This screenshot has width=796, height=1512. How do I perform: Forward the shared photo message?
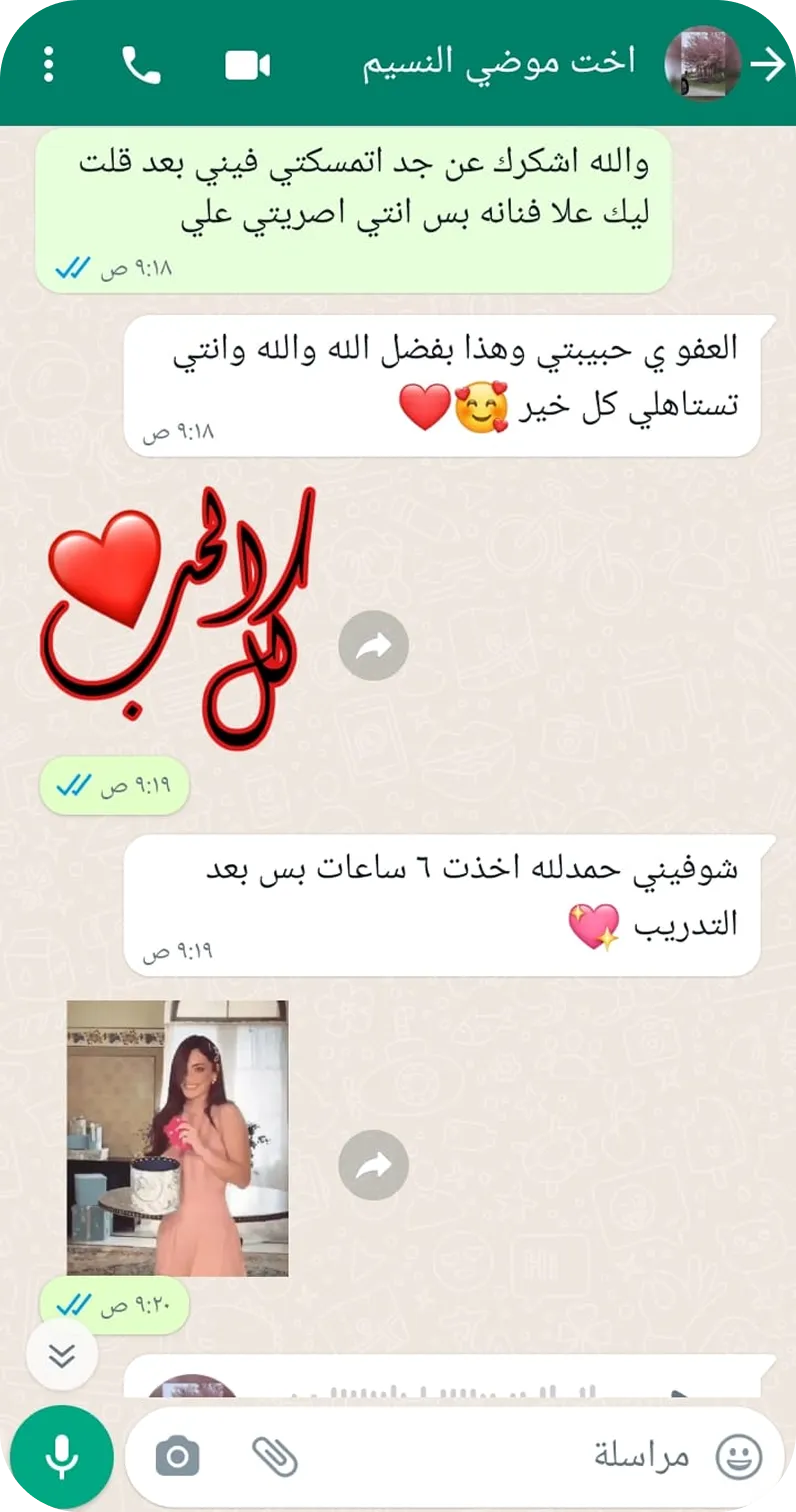tap(374, 1165)
